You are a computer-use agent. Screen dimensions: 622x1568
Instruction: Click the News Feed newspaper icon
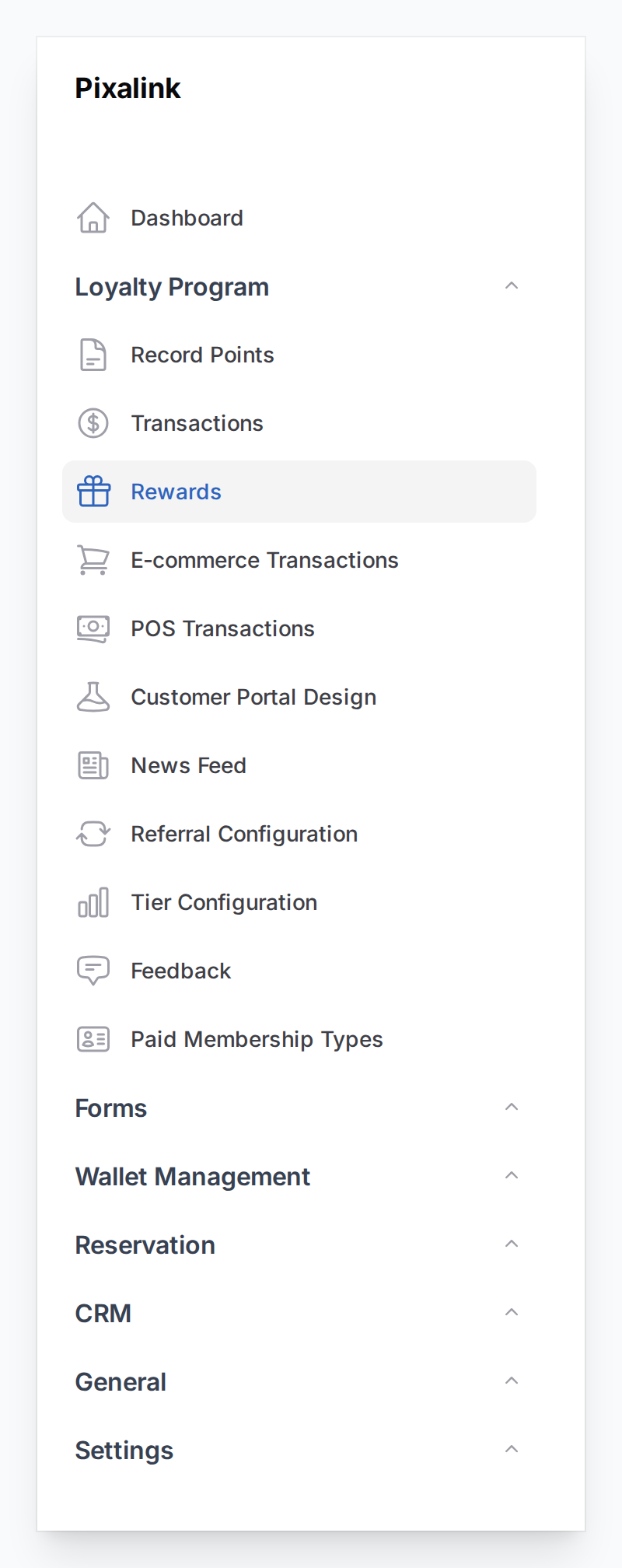click(x=93, y=765)
